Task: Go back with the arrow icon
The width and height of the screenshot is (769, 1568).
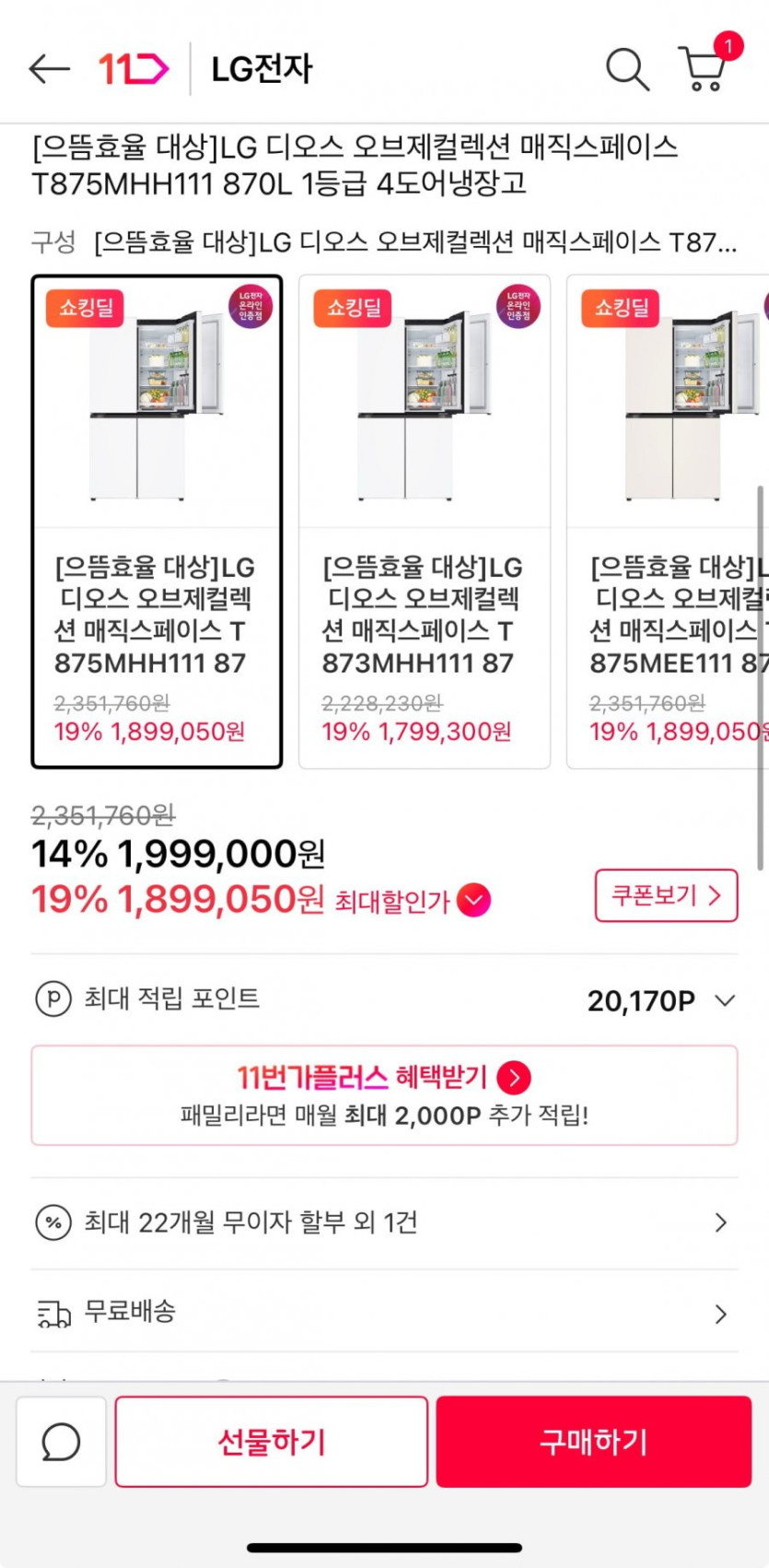Action: [x=49, y=69]
